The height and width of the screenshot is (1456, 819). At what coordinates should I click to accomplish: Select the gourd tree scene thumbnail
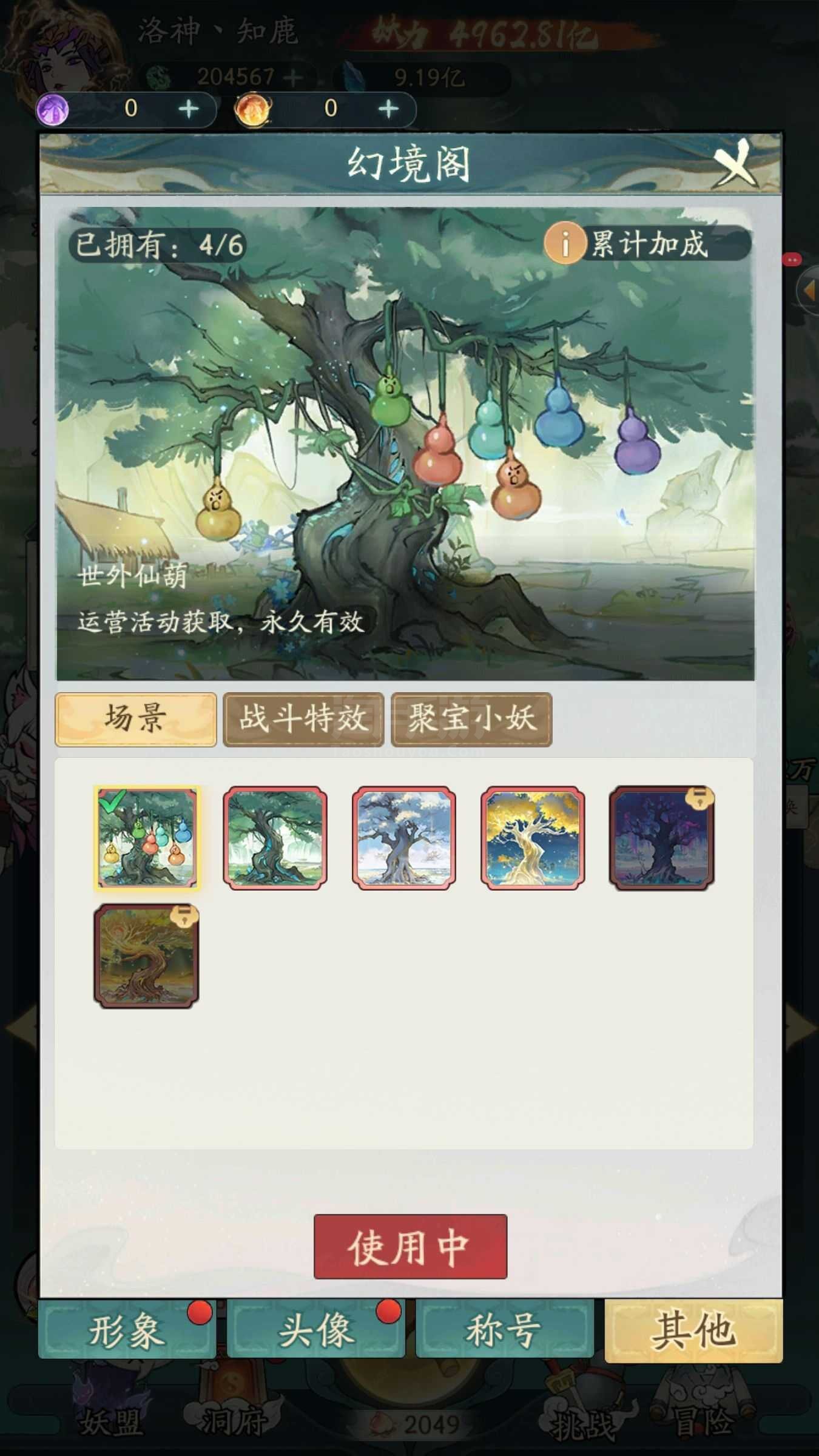pyautogui.click(x=146, y=838)
